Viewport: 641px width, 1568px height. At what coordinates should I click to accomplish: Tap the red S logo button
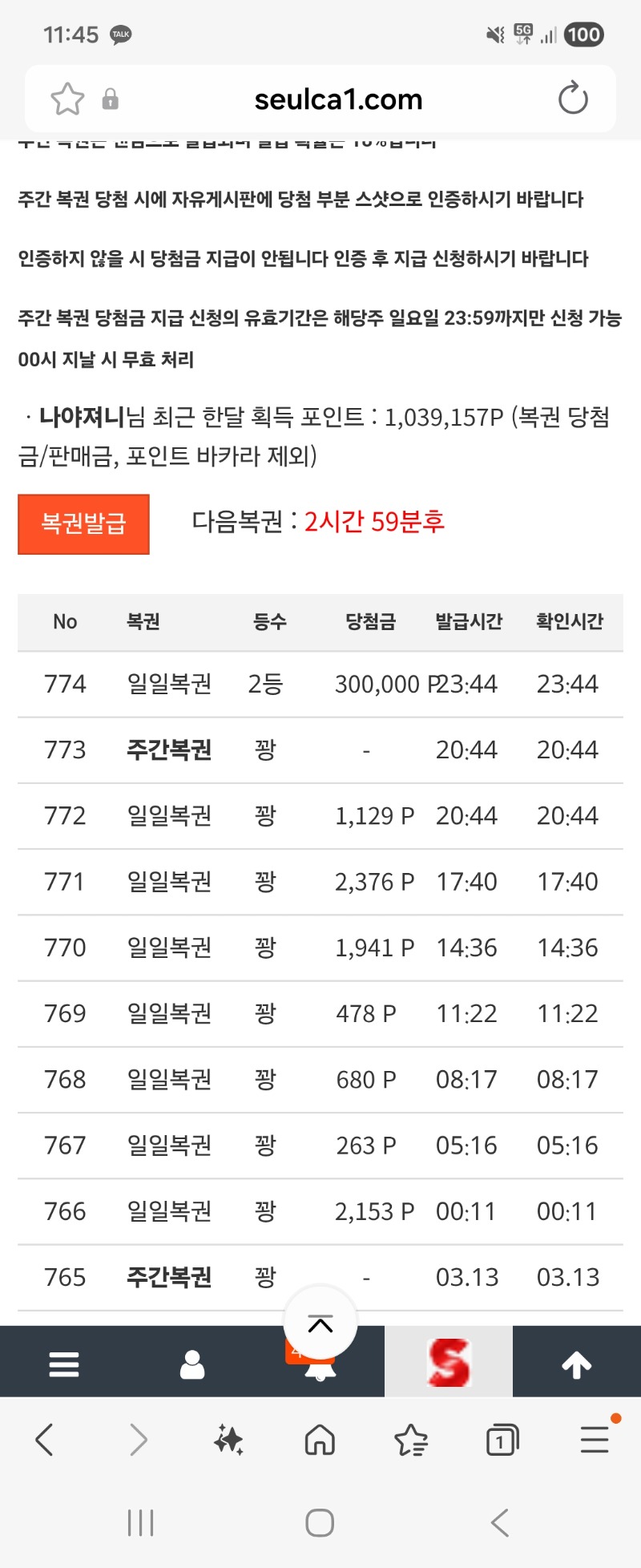point(449,1364)
